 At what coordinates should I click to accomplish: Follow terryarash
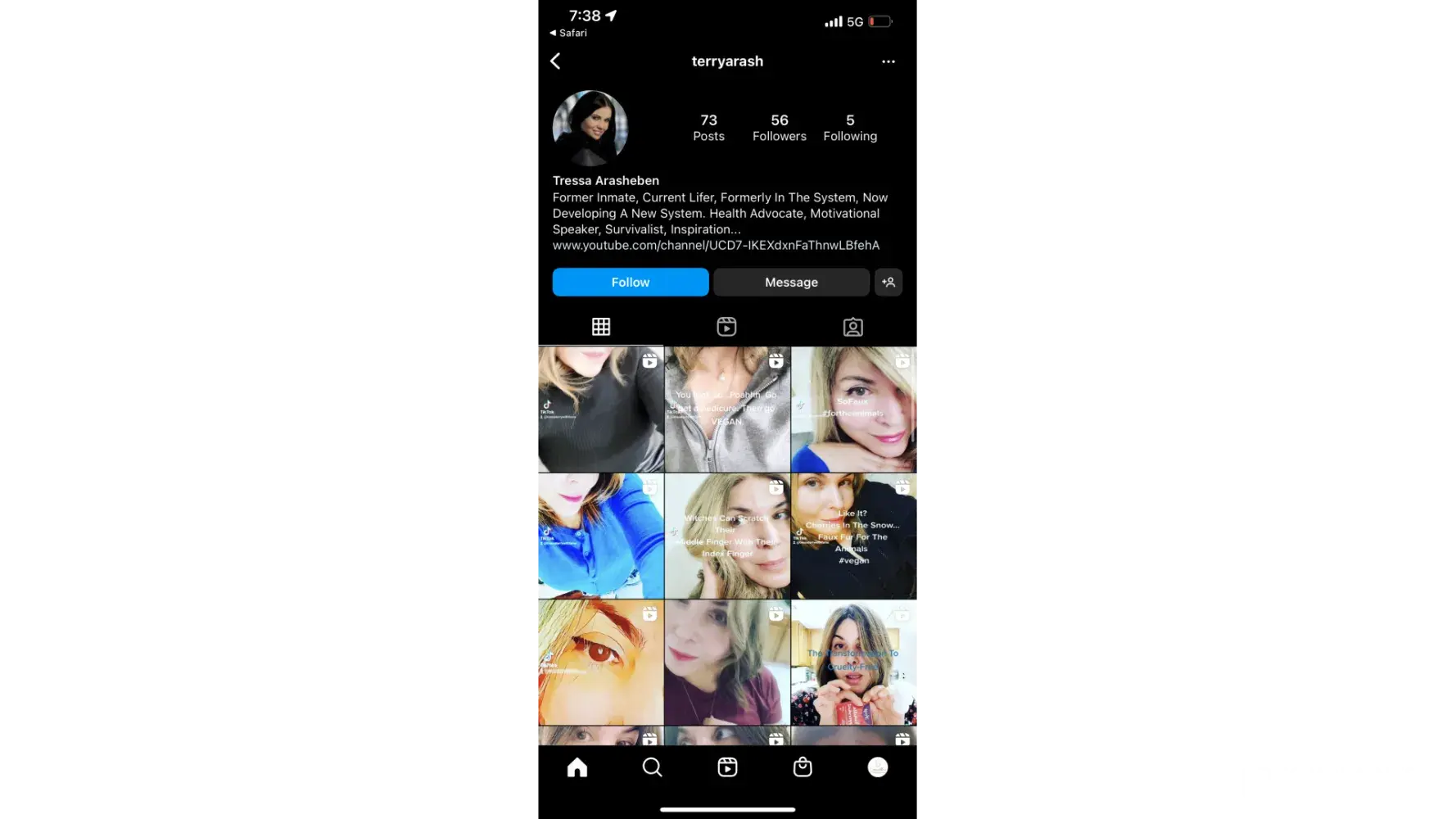click(x=630, y=282)
